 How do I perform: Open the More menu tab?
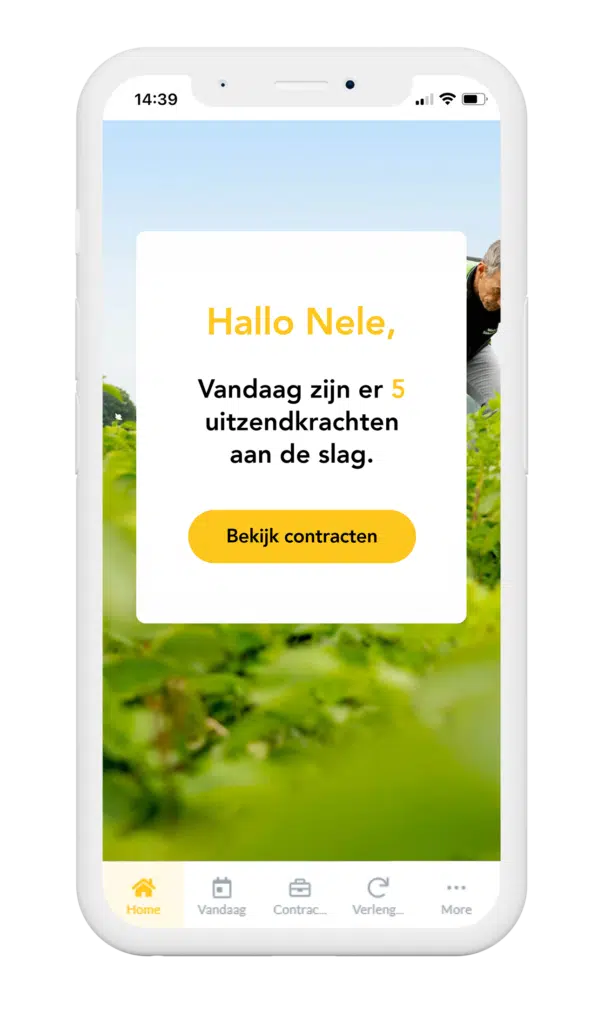click(456, 896)
